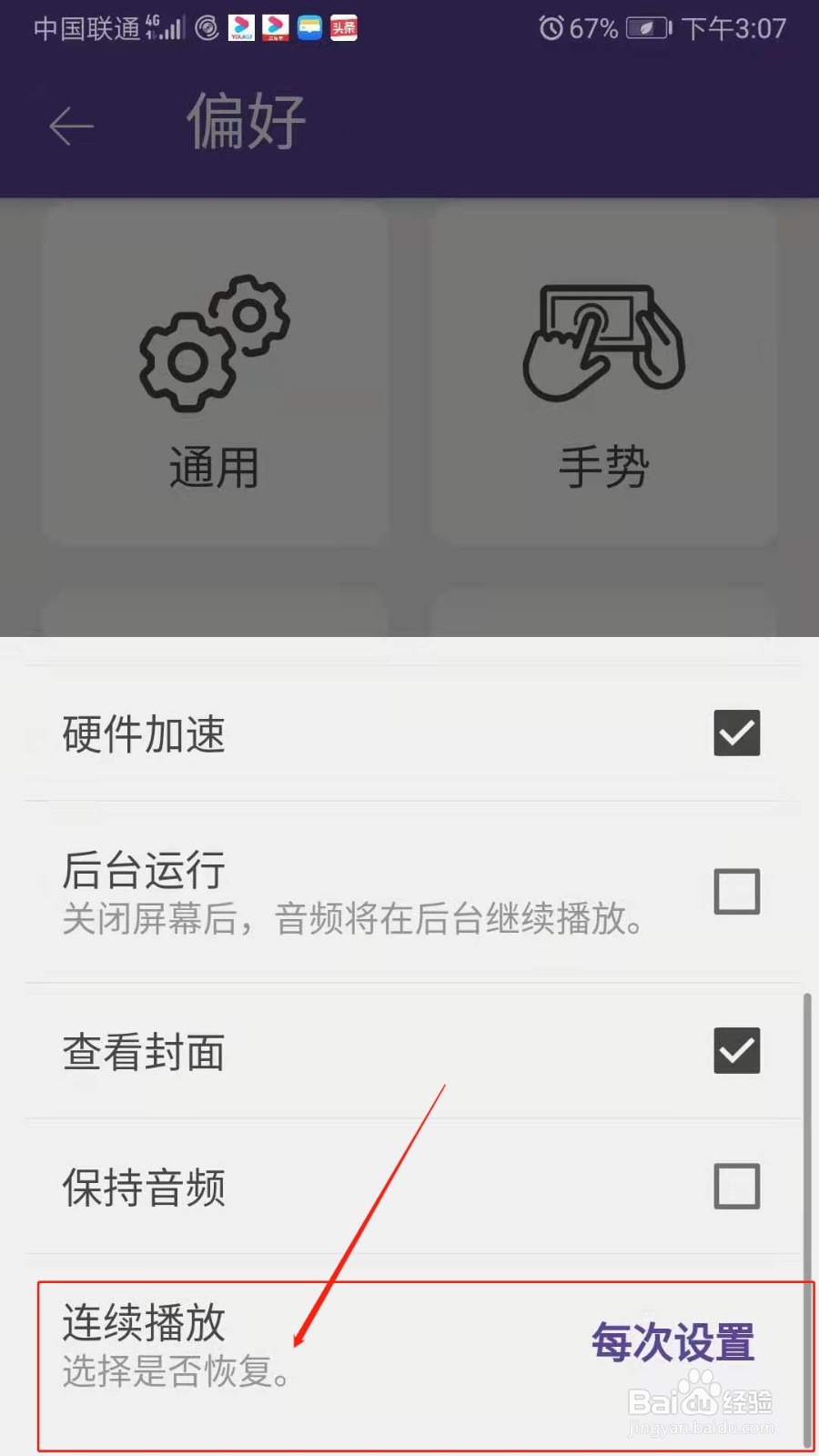Viewport: 819px width, 1456px height.
Task: Check the 保持音频 checkbox
Action: (736, 1187)
